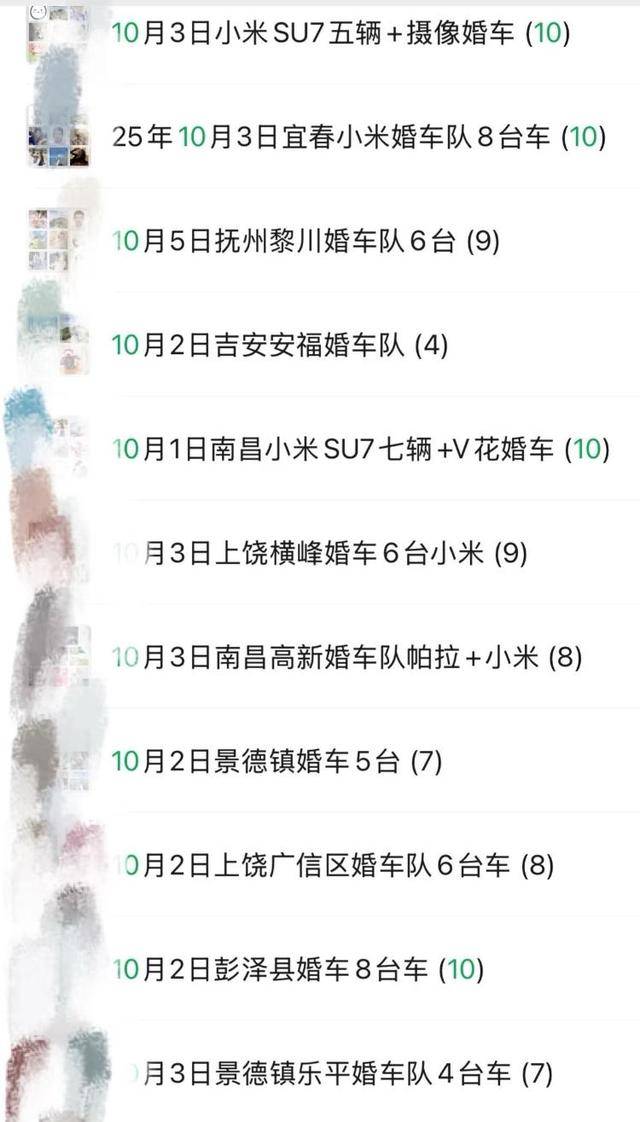640x1122 pixels.
Task: View the 10月3日南昌高新婚车队帕拉+小米 chat
Action: click(346, 657)
